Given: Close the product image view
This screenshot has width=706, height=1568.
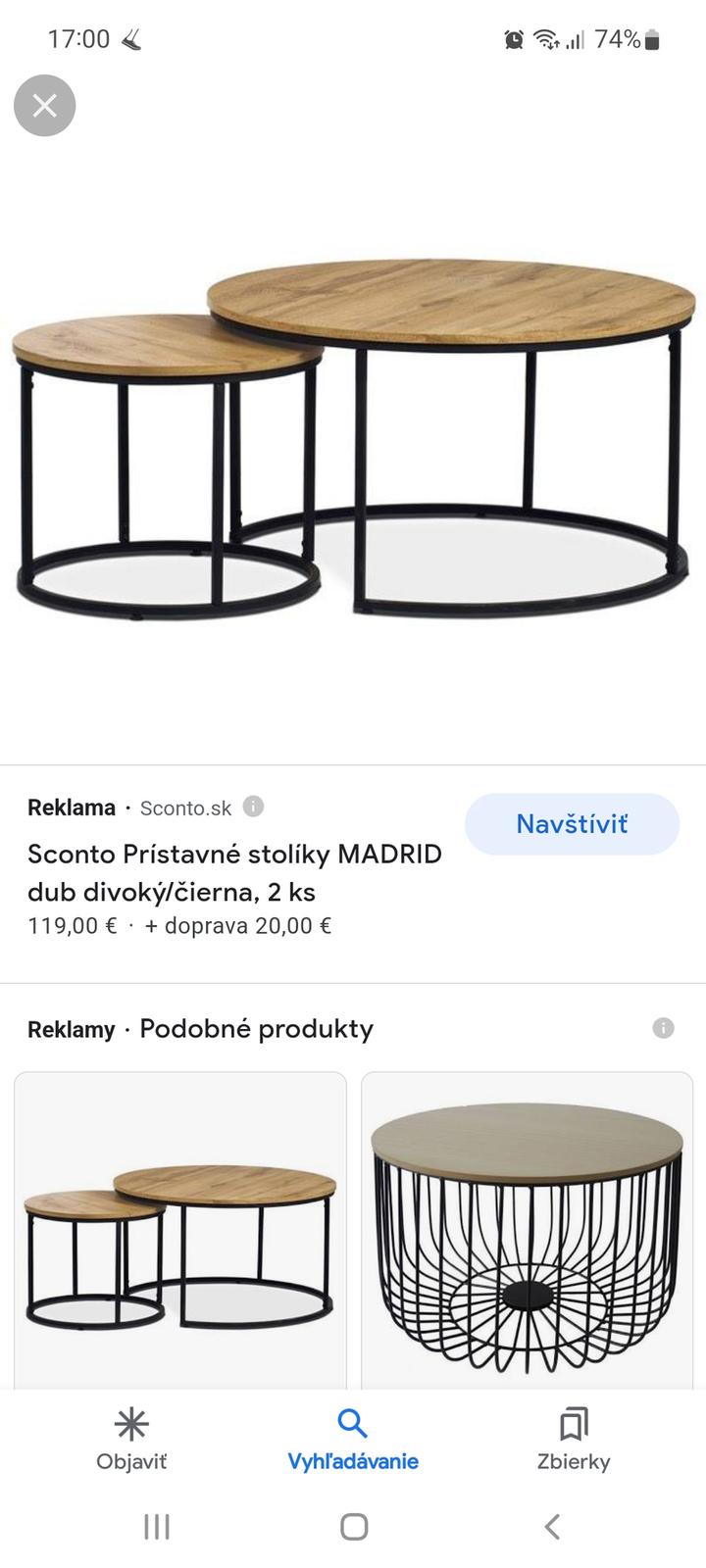Looking at the screenshot, I should click(44, 106).
